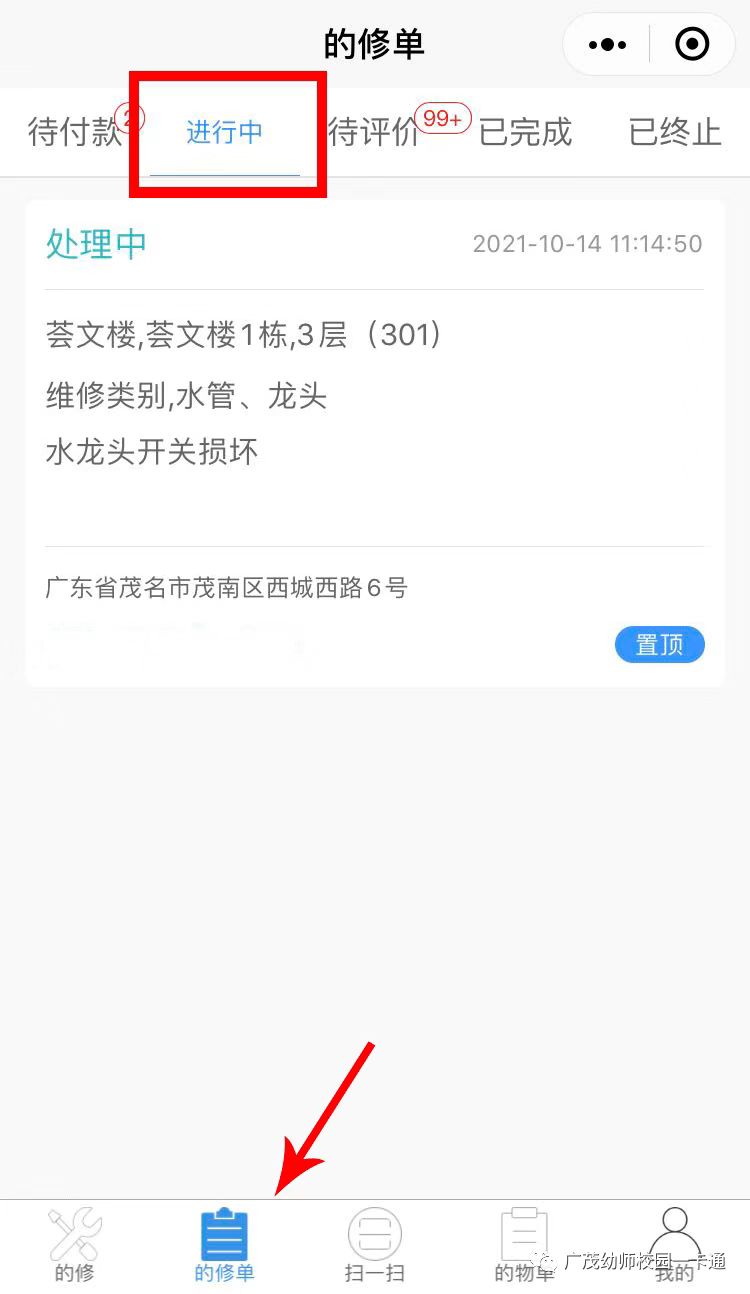
Task: Open the 已完成 tab
Action: (525, 132)
